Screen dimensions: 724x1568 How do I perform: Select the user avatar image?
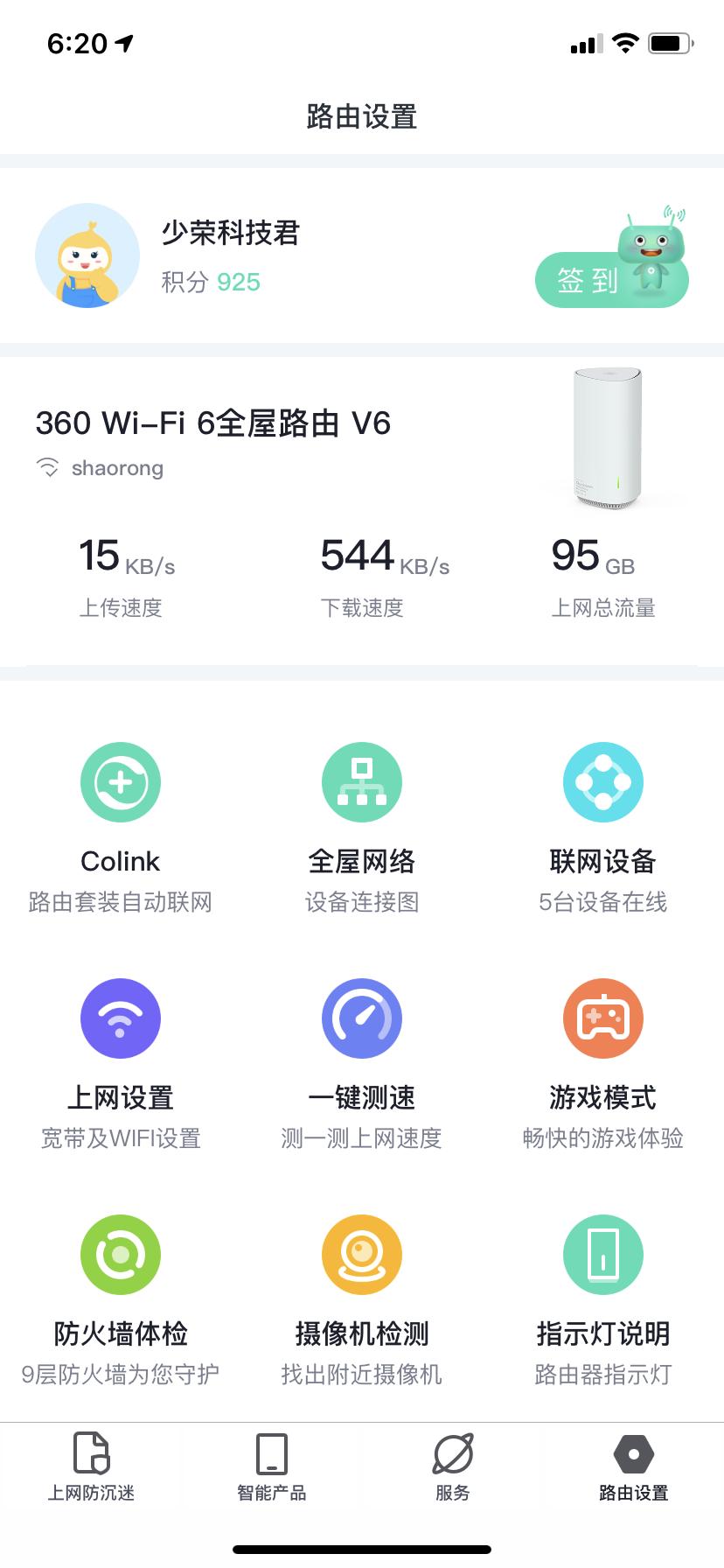(87, 255)
